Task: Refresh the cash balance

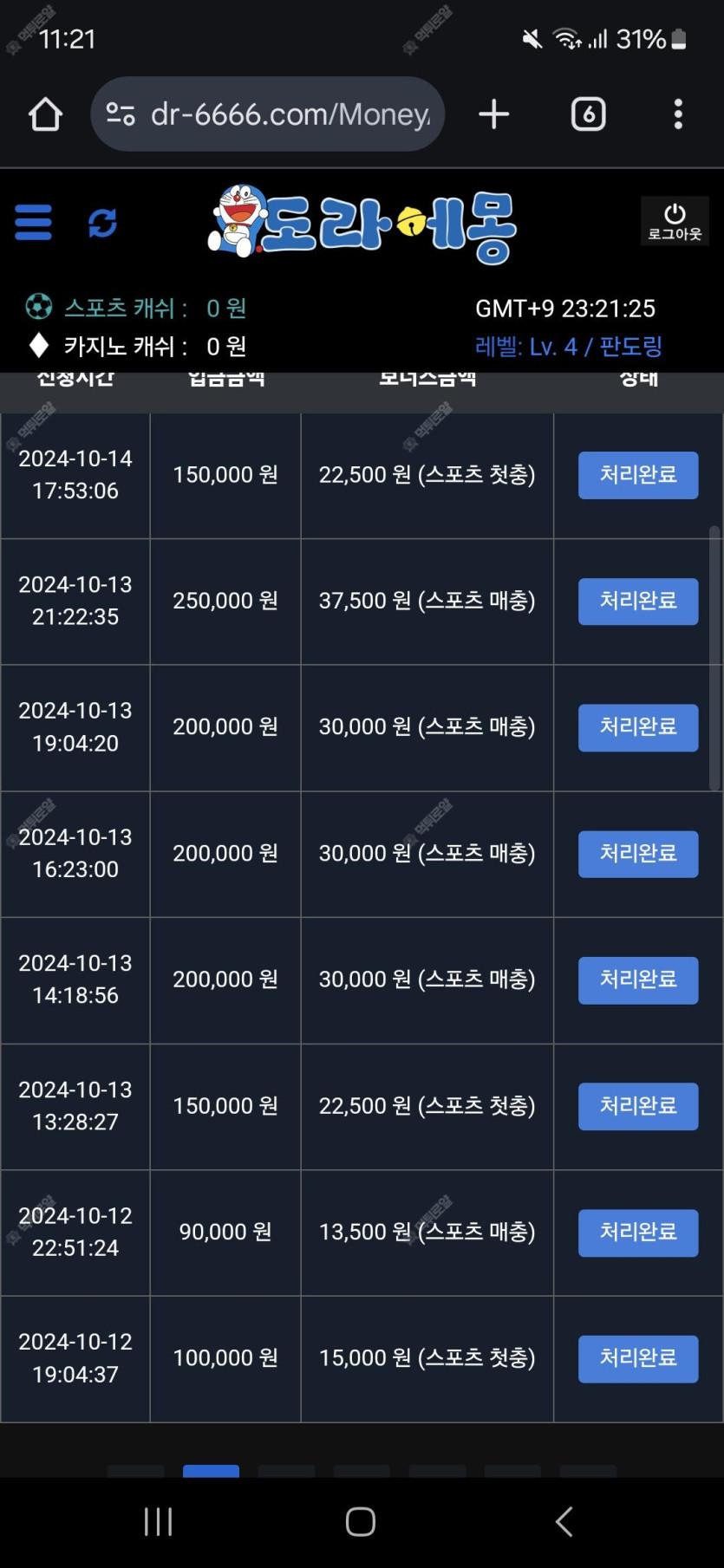Action: 102,223
